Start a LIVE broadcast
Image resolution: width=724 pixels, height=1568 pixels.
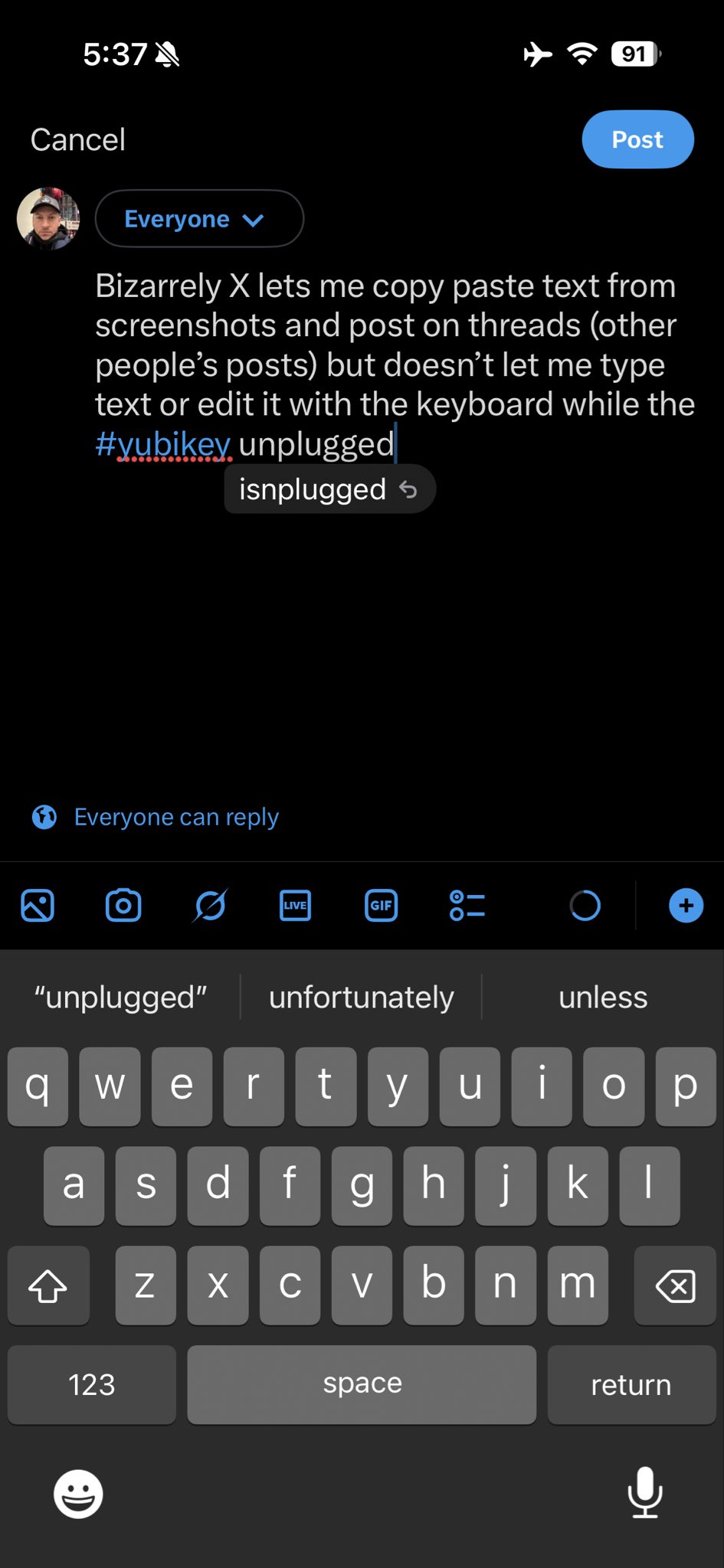[295, 906]
